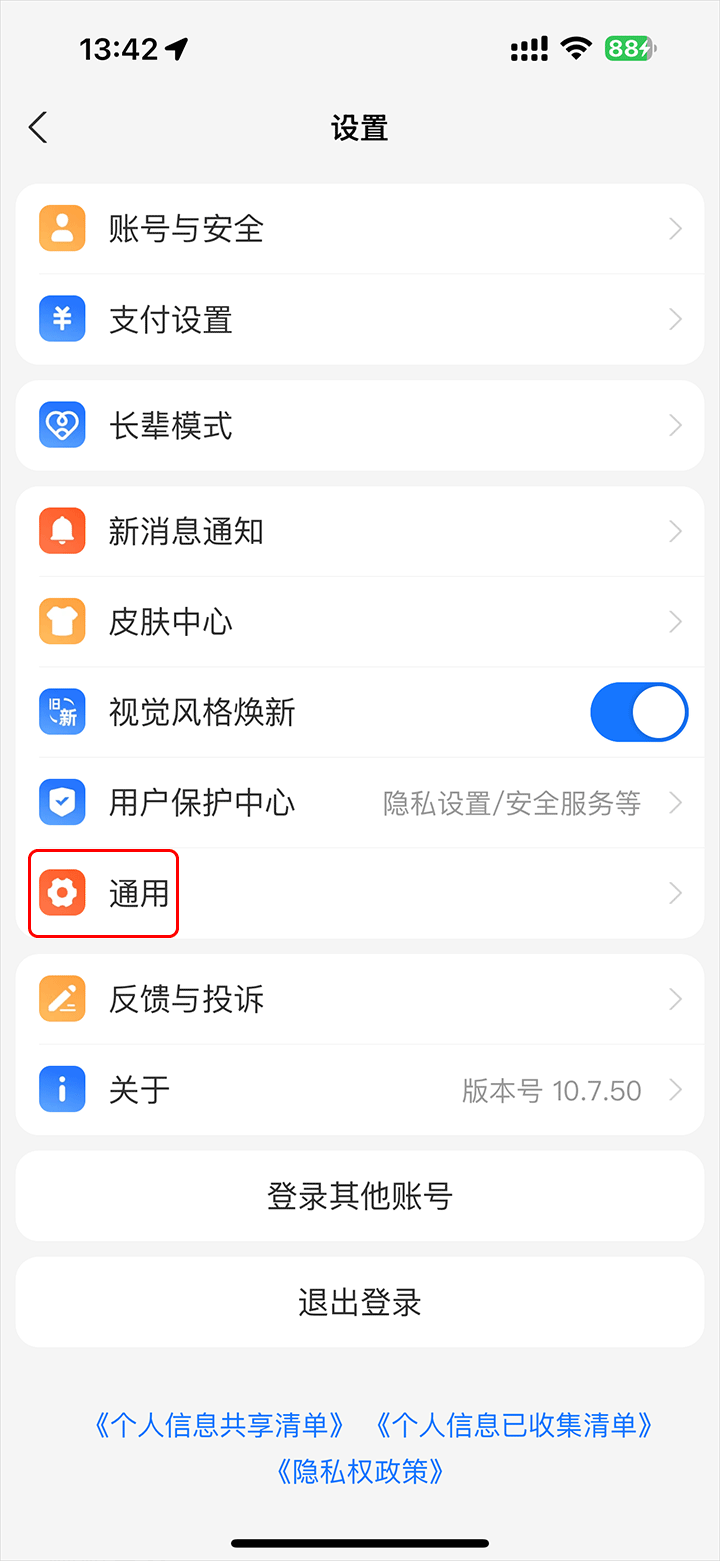Read the 《隐私权政策》 link
720x1561 pixels.
(x=360, y=1471)
